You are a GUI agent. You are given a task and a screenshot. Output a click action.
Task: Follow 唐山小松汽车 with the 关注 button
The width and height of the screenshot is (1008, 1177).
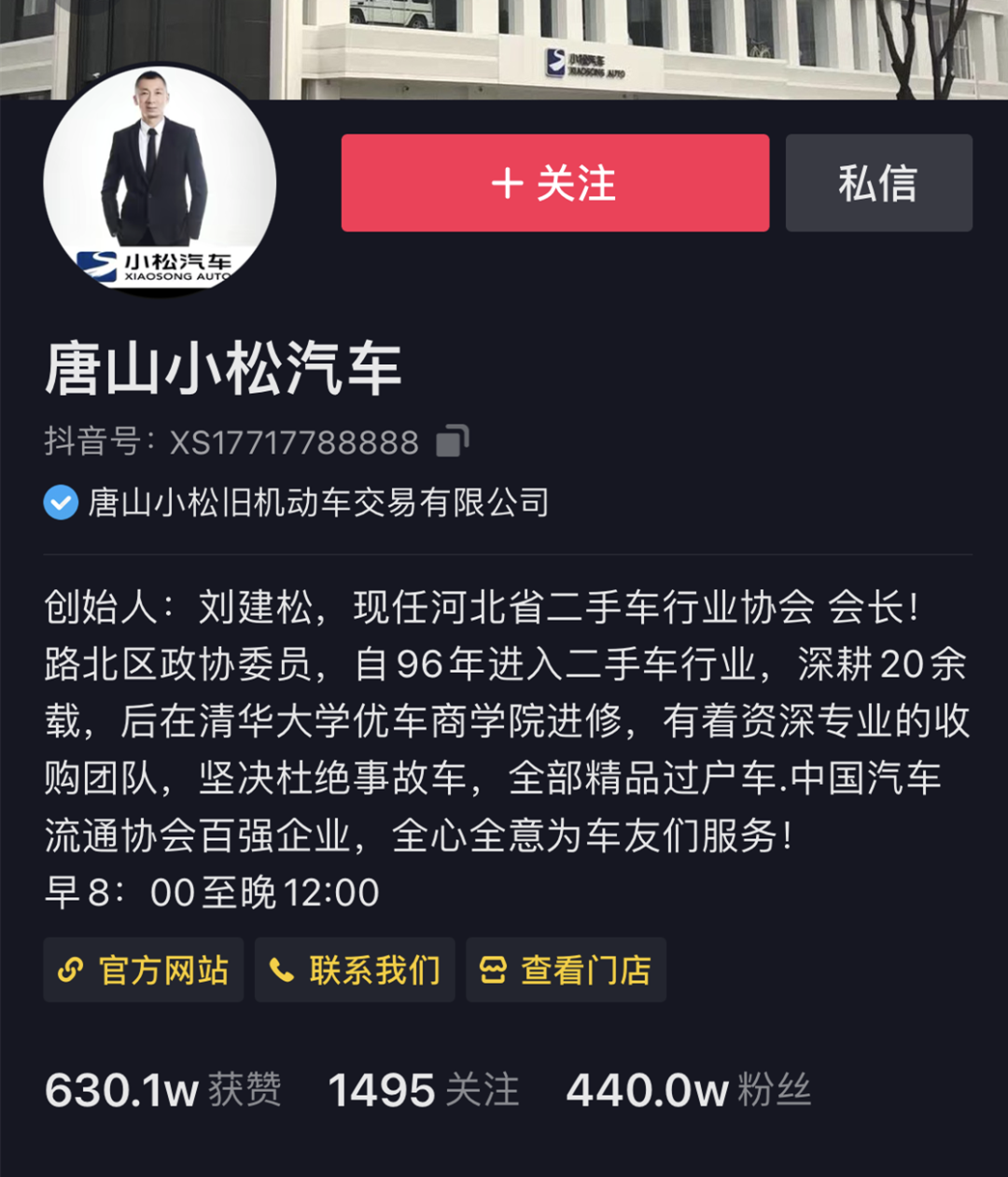(x=554, y=183)
